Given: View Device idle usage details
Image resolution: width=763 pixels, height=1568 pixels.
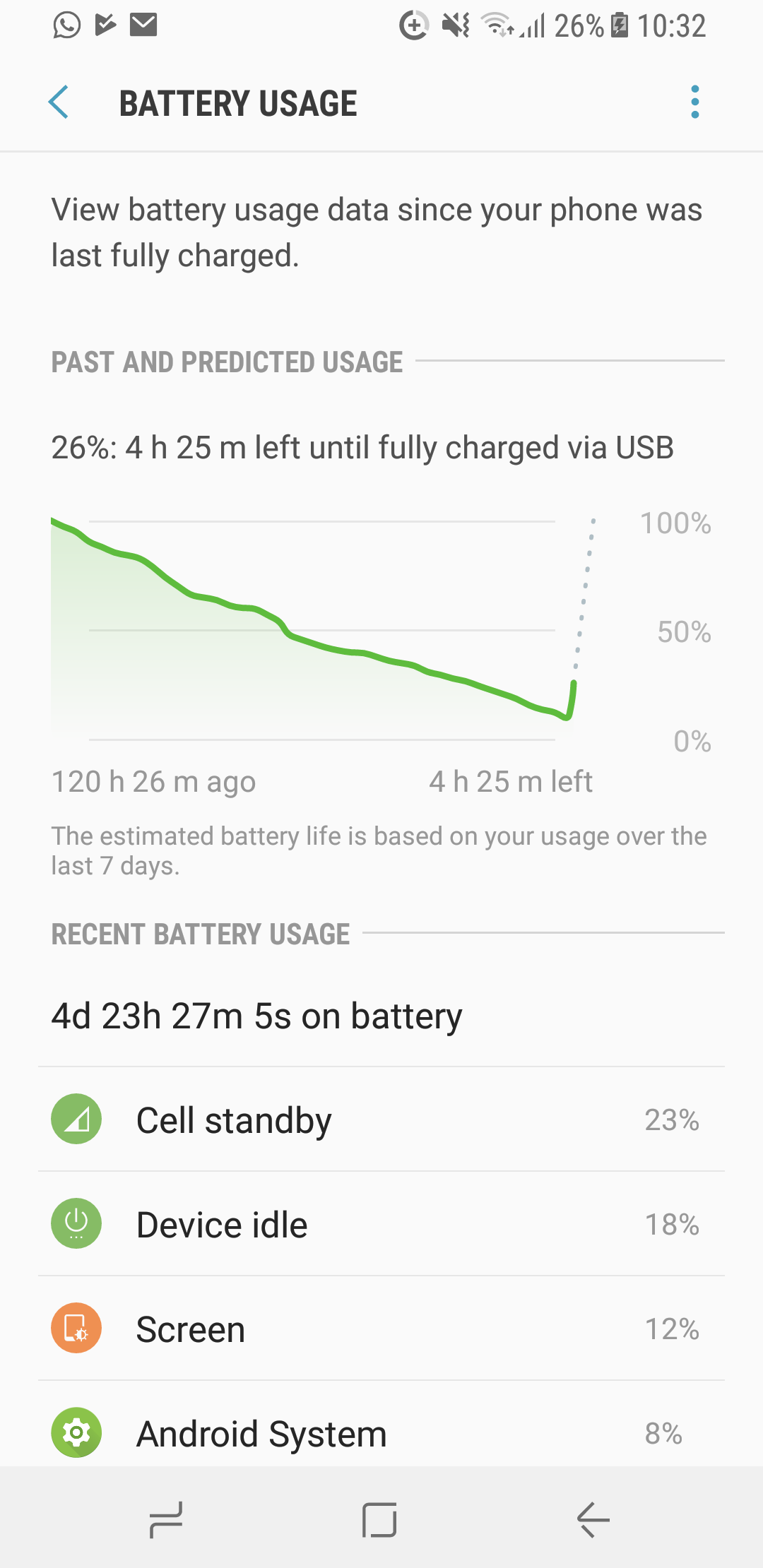Looking at the screenshot, I should click(x=381, y=1224).
